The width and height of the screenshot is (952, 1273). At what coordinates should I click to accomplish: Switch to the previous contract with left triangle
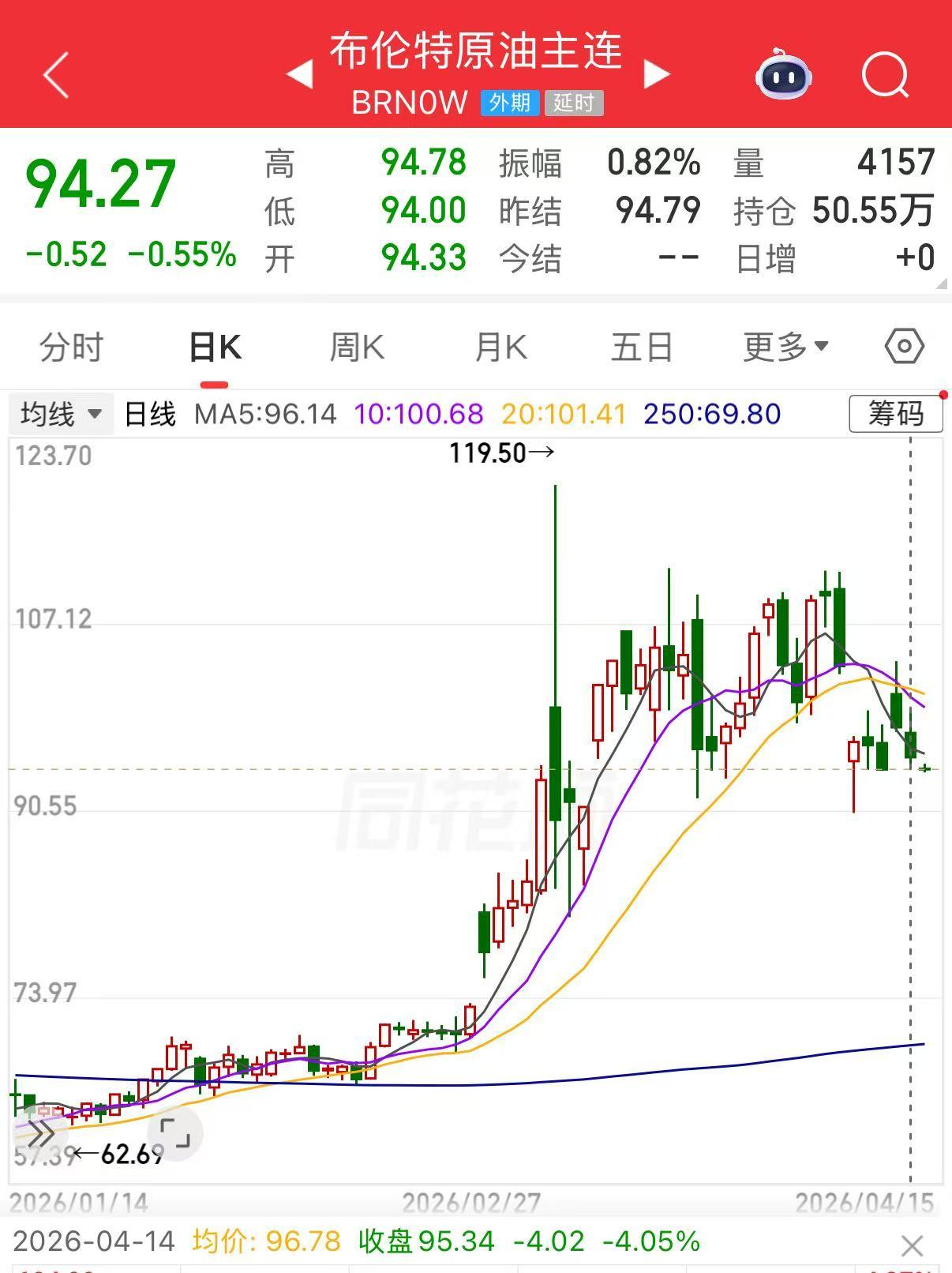click(299, 75)
